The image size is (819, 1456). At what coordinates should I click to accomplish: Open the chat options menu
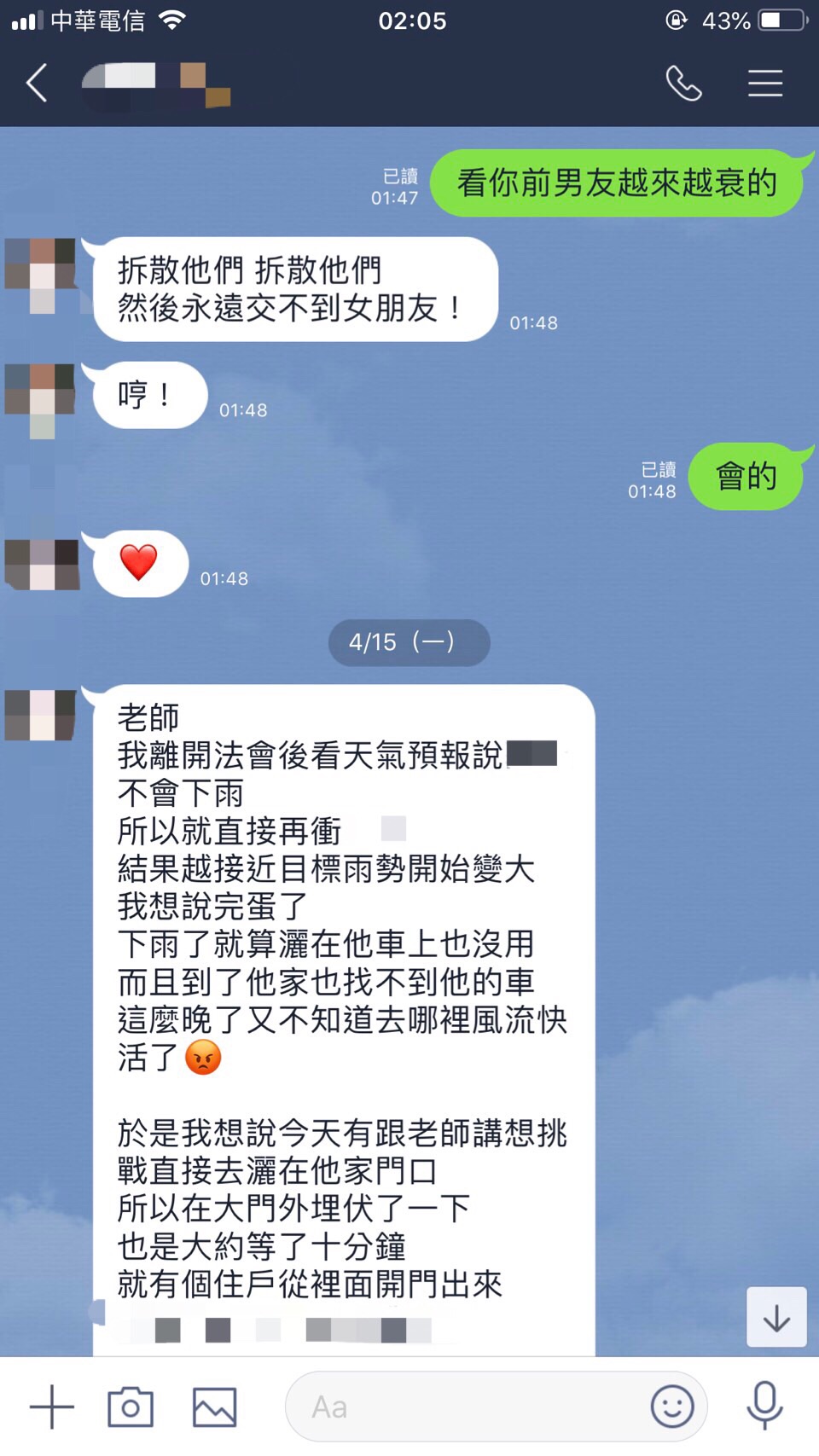(x=765, y=84)
